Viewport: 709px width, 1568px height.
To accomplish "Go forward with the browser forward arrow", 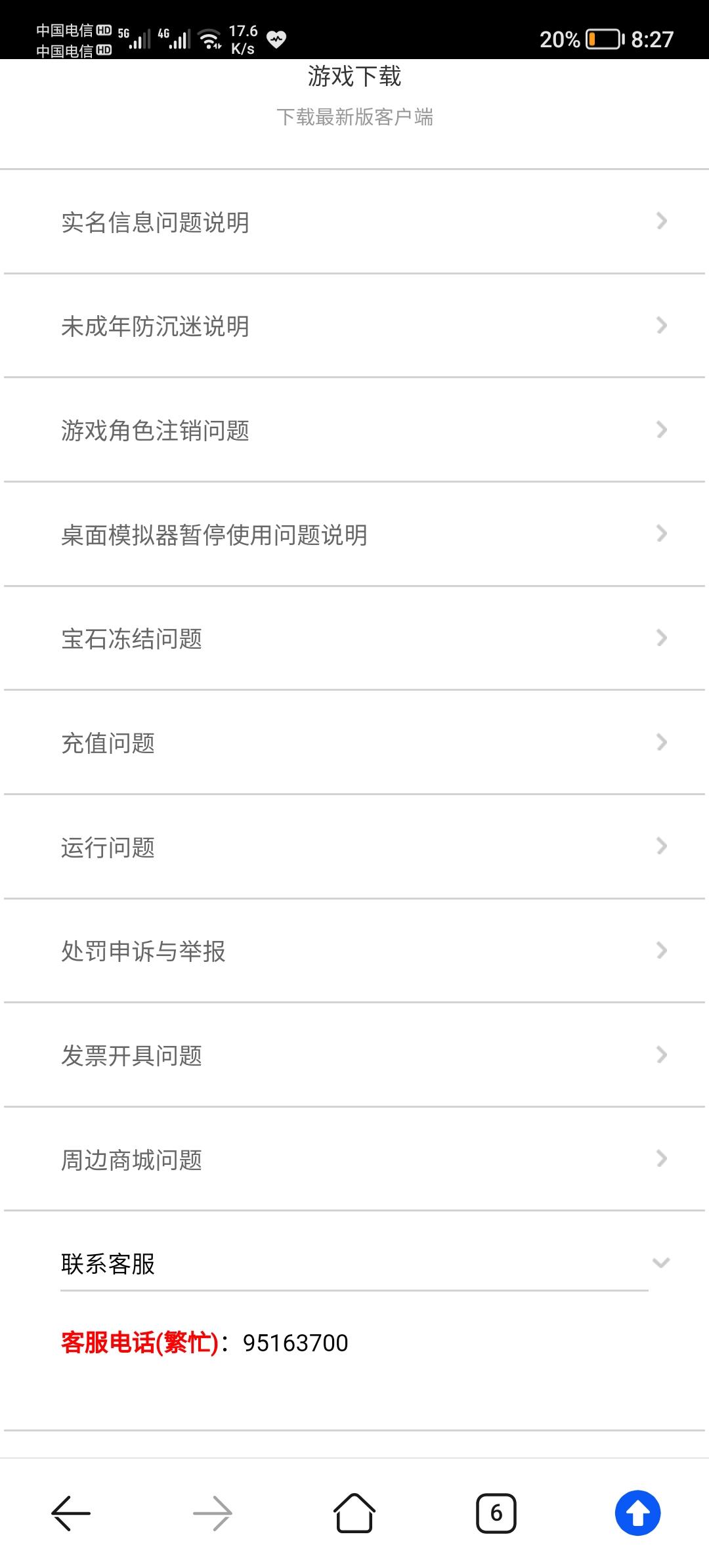I will (x=213, y=1513).
